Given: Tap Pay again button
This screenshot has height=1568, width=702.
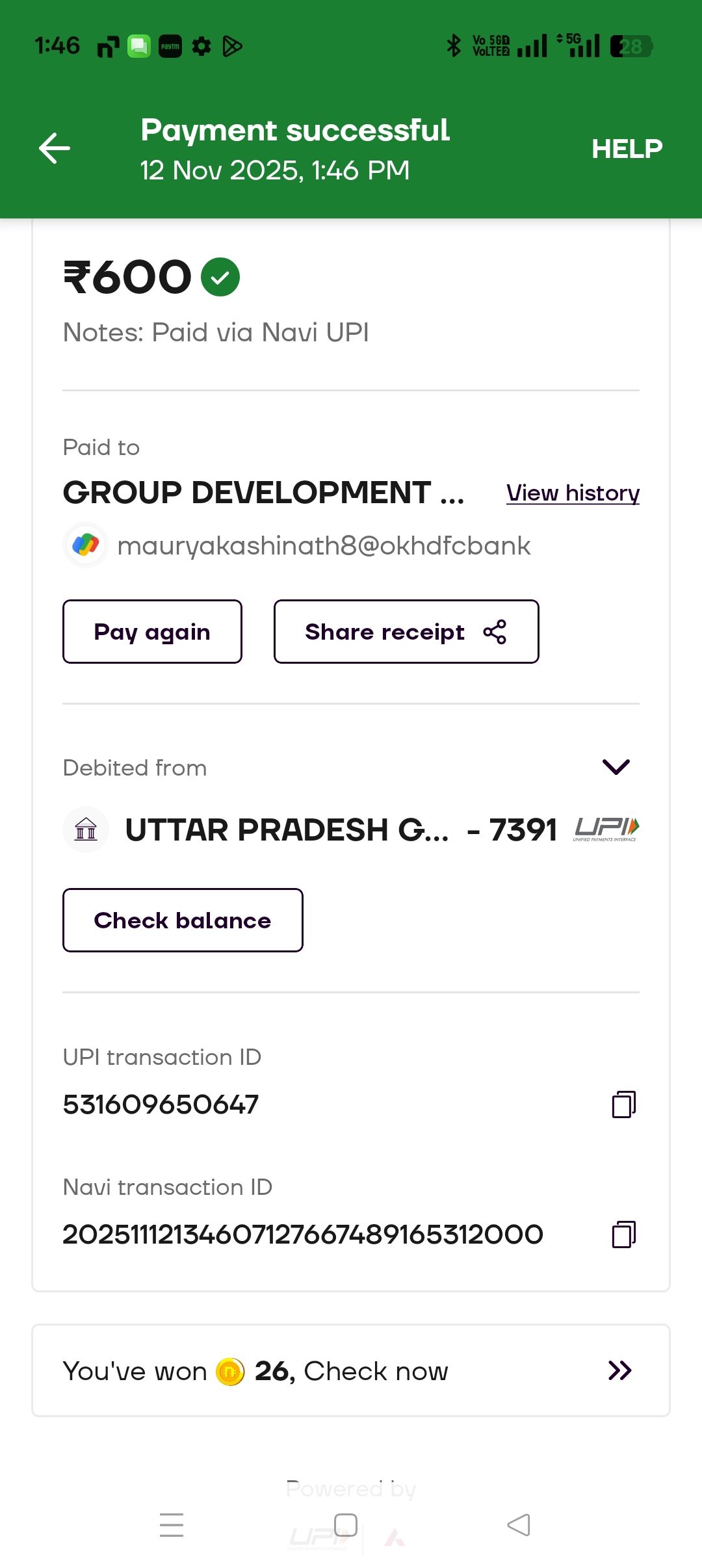Looking at the screenshot, I should pyautogui.click(x=152, y=632).
